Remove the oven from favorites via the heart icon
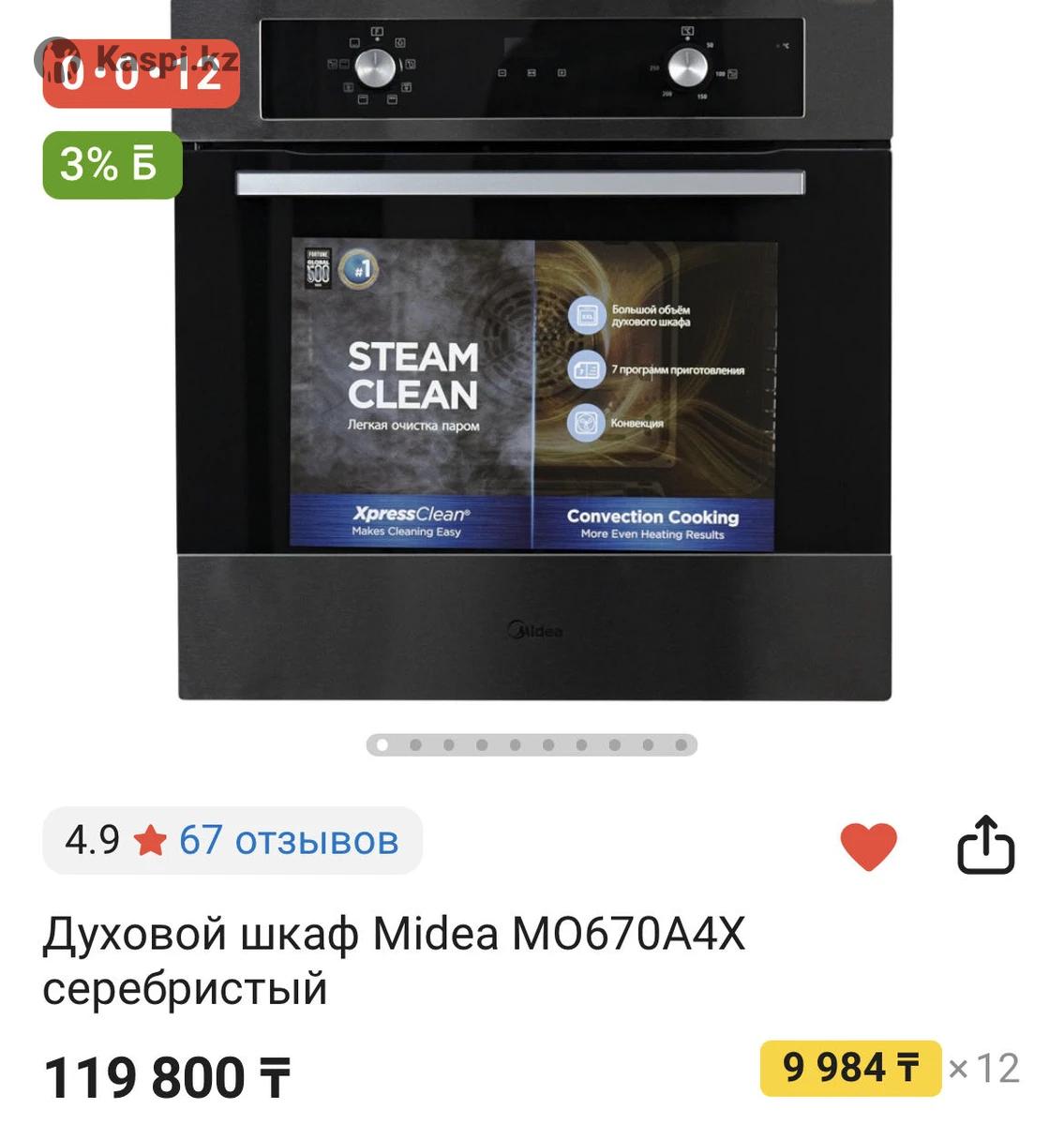1064x1125 pixels. pyautogui.click(x=868, y=845)
